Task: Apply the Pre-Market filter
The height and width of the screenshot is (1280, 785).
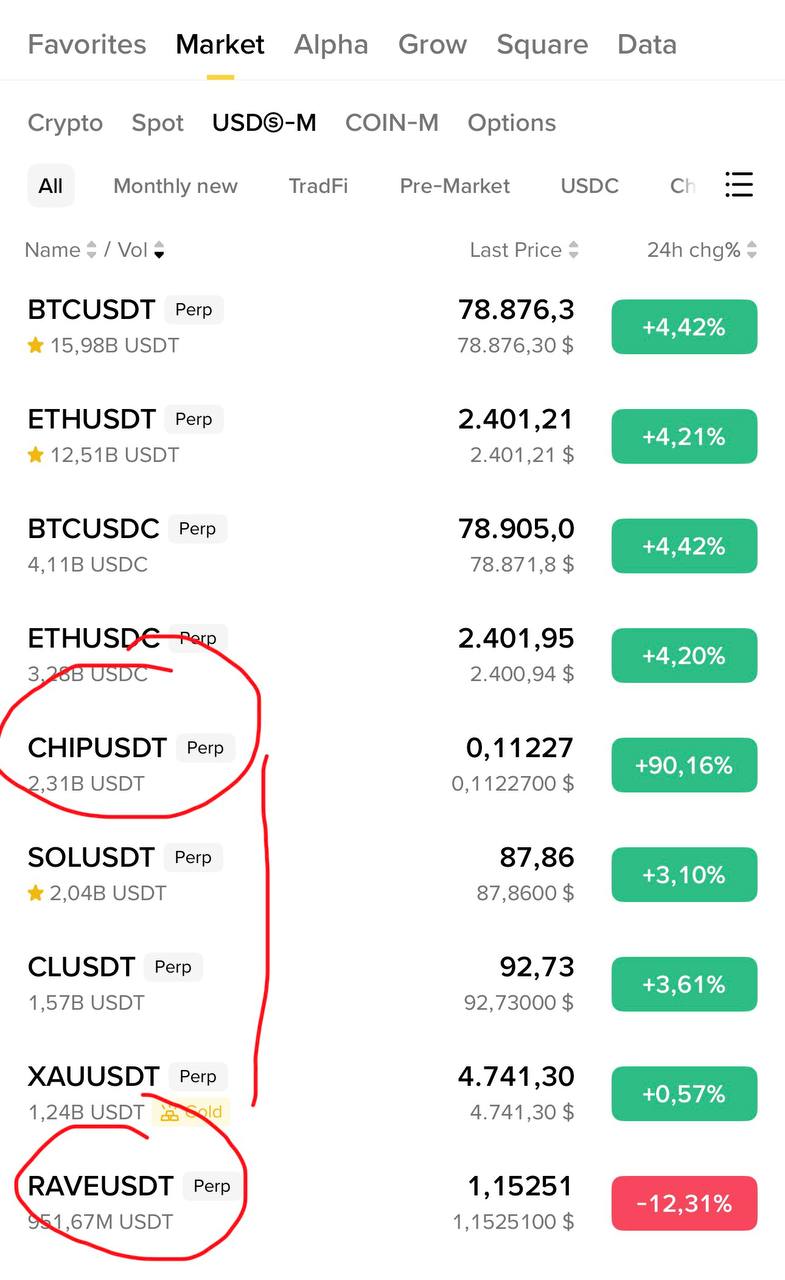Action: (455, 186)
